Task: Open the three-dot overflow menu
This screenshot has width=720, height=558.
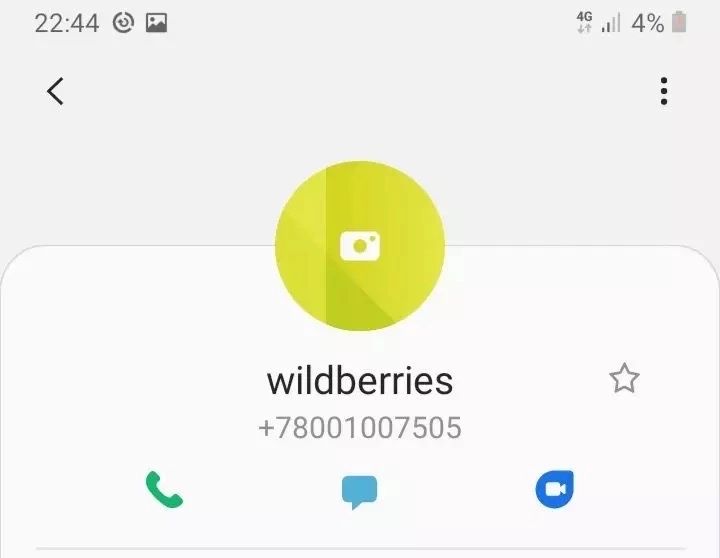Action: pos(664,91)
